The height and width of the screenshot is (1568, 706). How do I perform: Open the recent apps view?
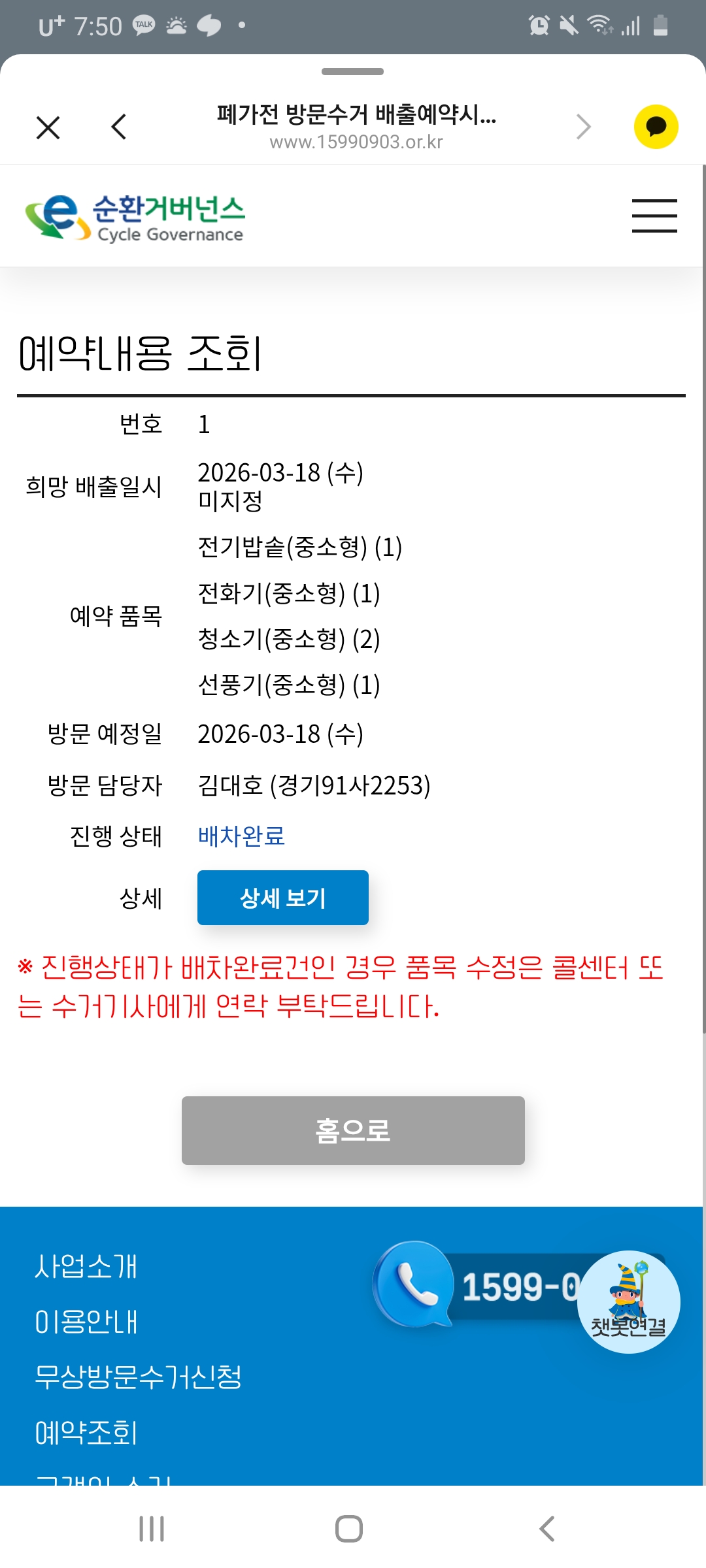click(152, 1529)
